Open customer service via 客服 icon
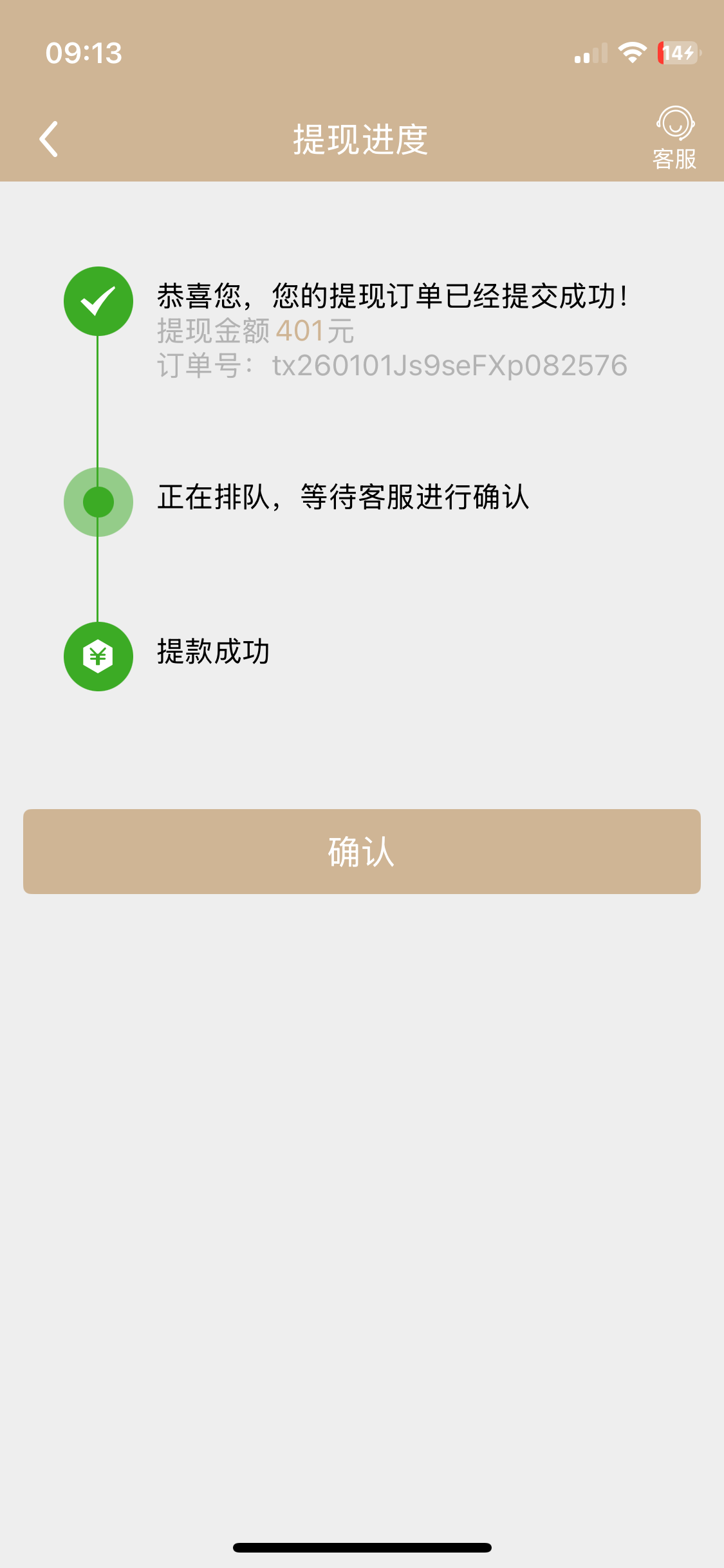The image size is (724, 1568). coord(674,136)
